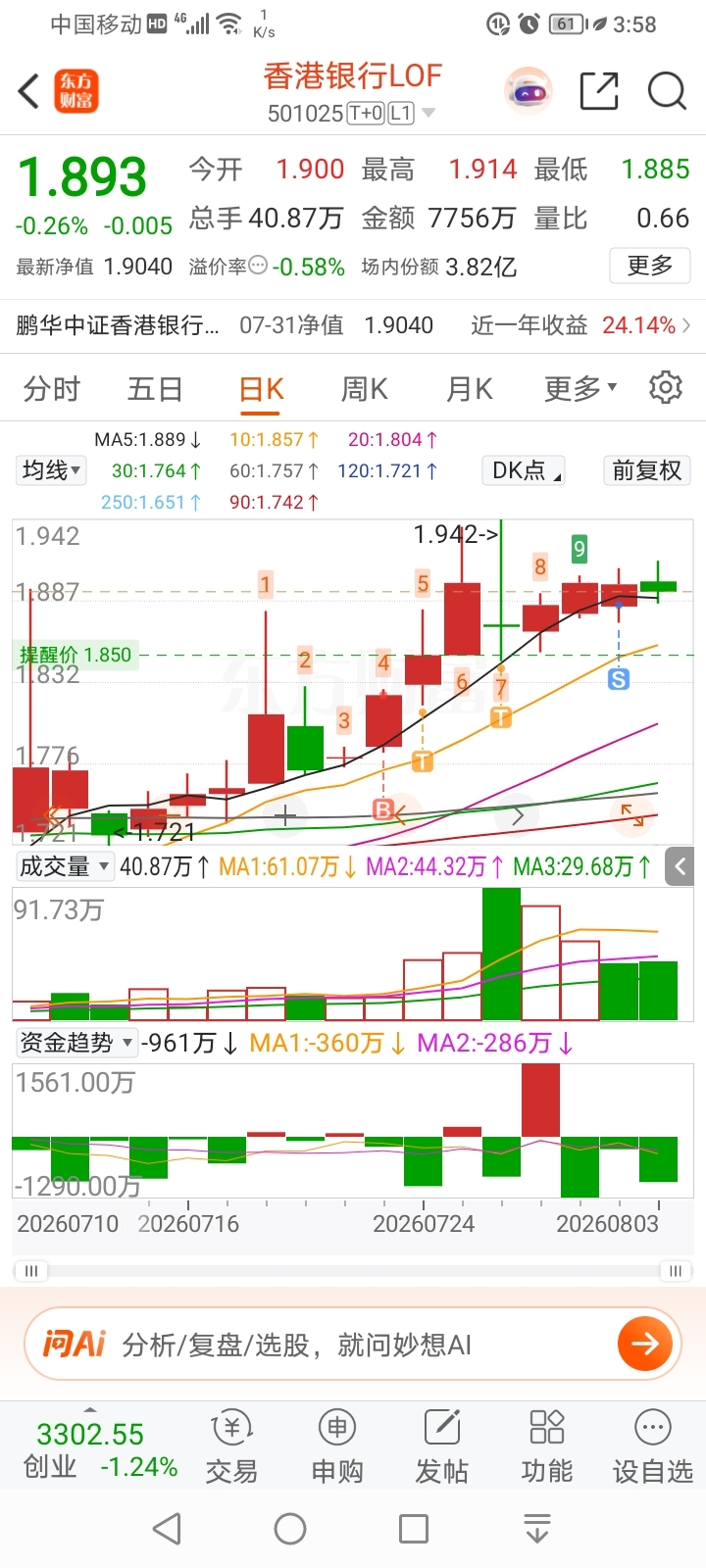Select the 周K chart tab
Viewport: 706px width, 1568px height.
pyautogui.click(x=364, y=389)
